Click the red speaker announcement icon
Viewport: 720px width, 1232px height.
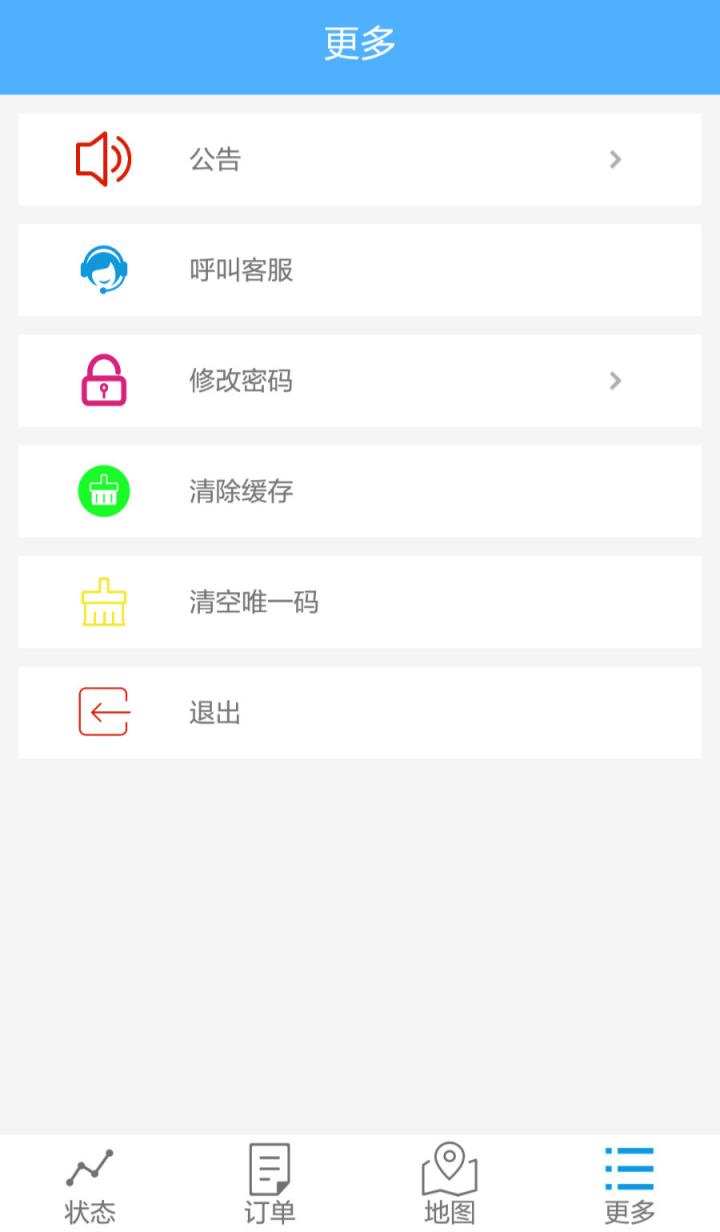point(102,158)
